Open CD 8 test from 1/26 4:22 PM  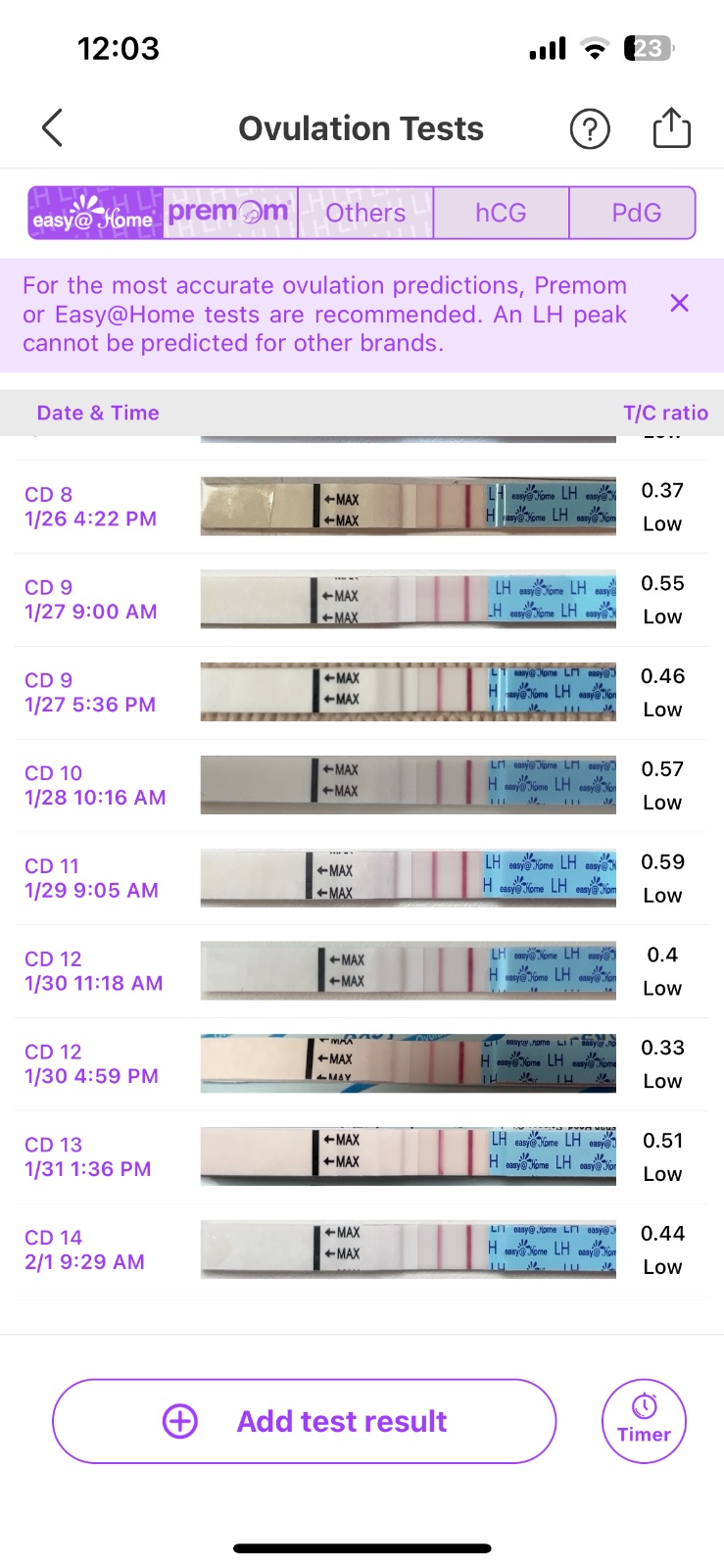point(362,507)
